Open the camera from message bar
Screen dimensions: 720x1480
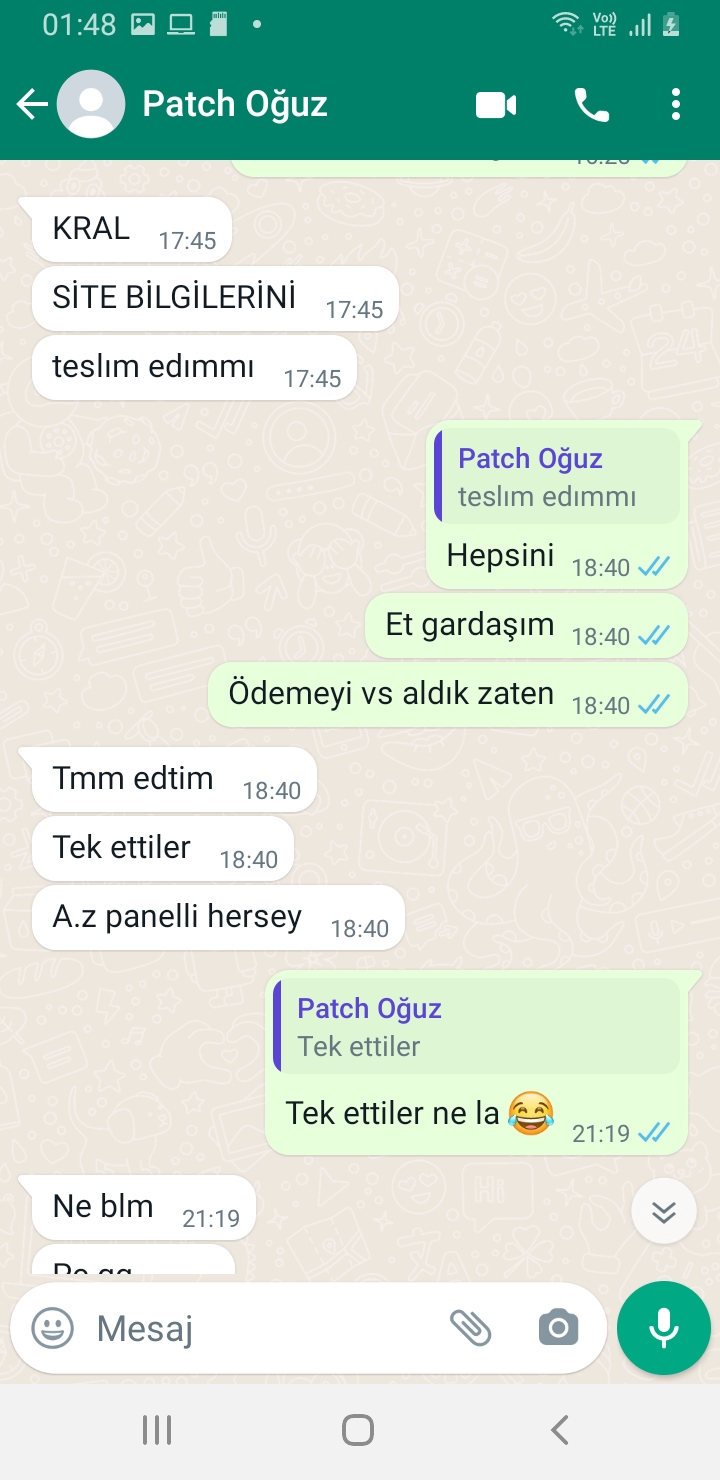click(x=558, y=1328)
